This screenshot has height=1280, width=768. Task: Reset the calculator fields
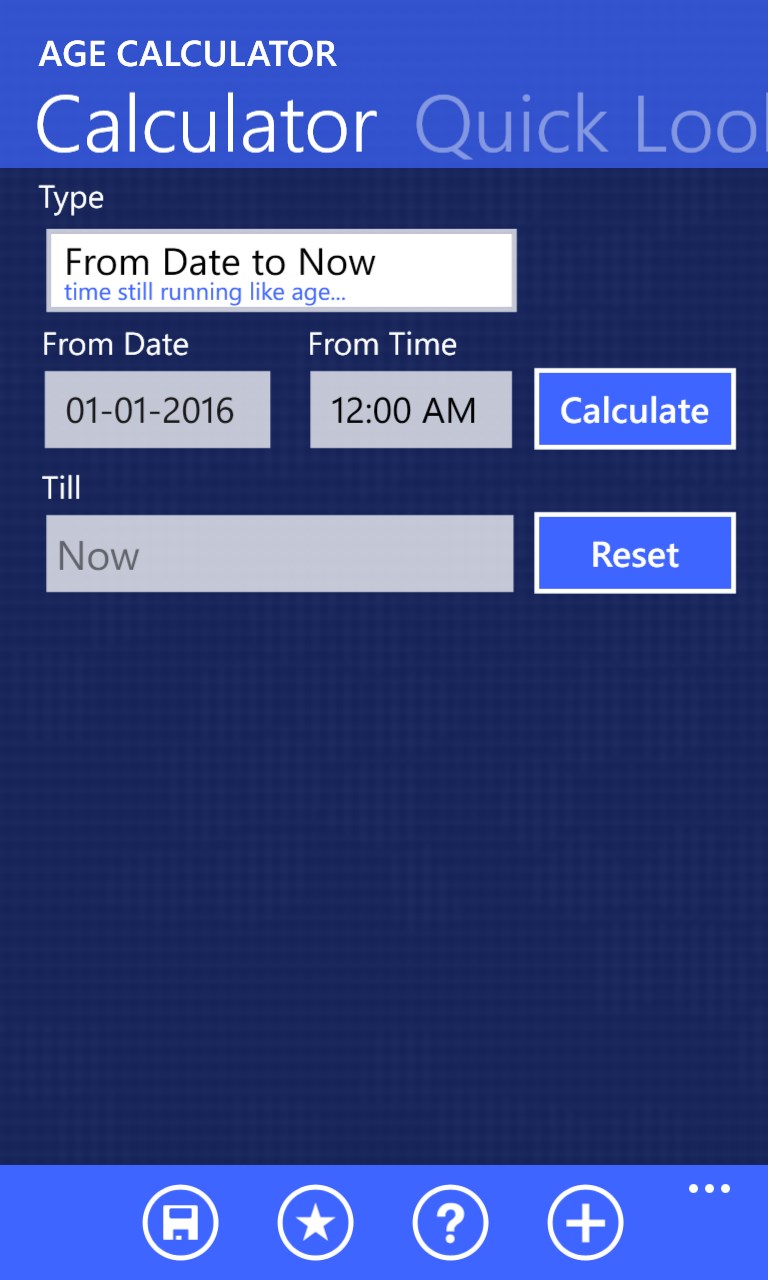[x=635, y=553]
